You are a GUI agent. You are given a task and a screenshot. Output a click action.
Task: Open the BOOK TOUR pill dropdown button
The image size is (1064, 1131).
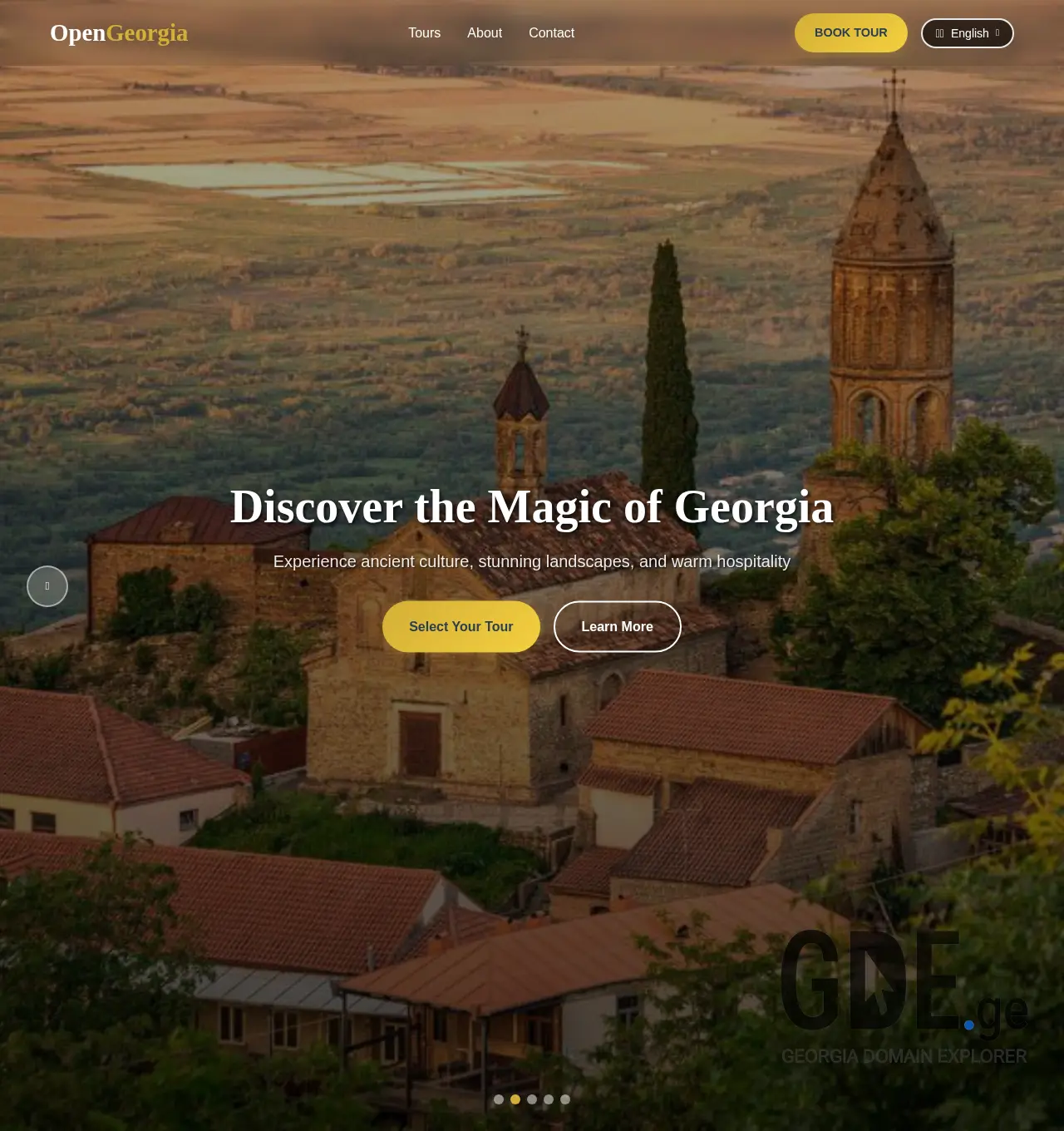[850, 32]
